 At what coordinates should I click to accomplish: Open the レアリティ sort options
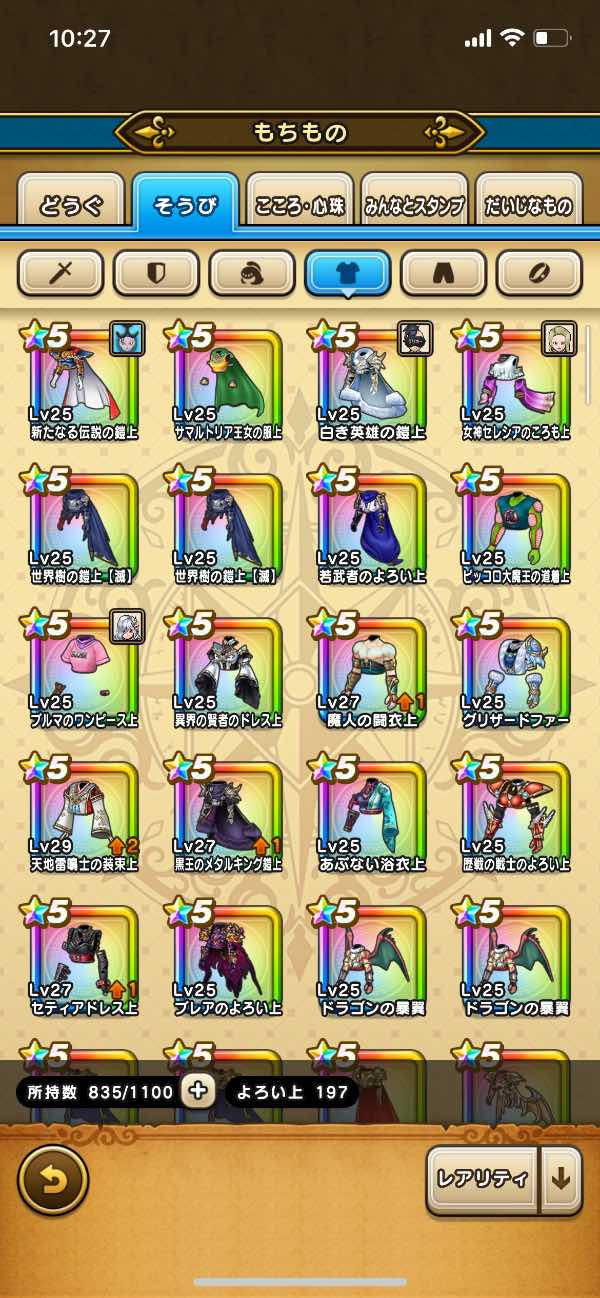tap(482, 1180)
